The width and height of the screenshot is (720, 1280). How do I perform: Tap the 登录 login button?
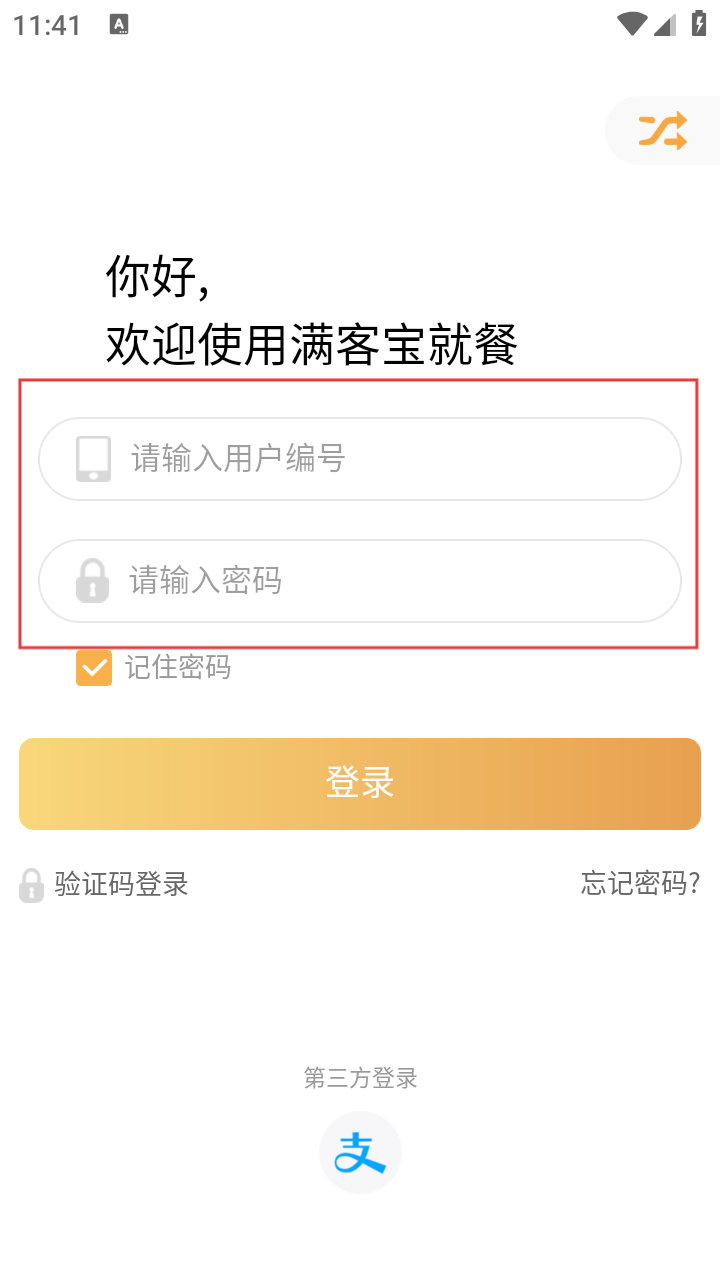click(360, 784)
